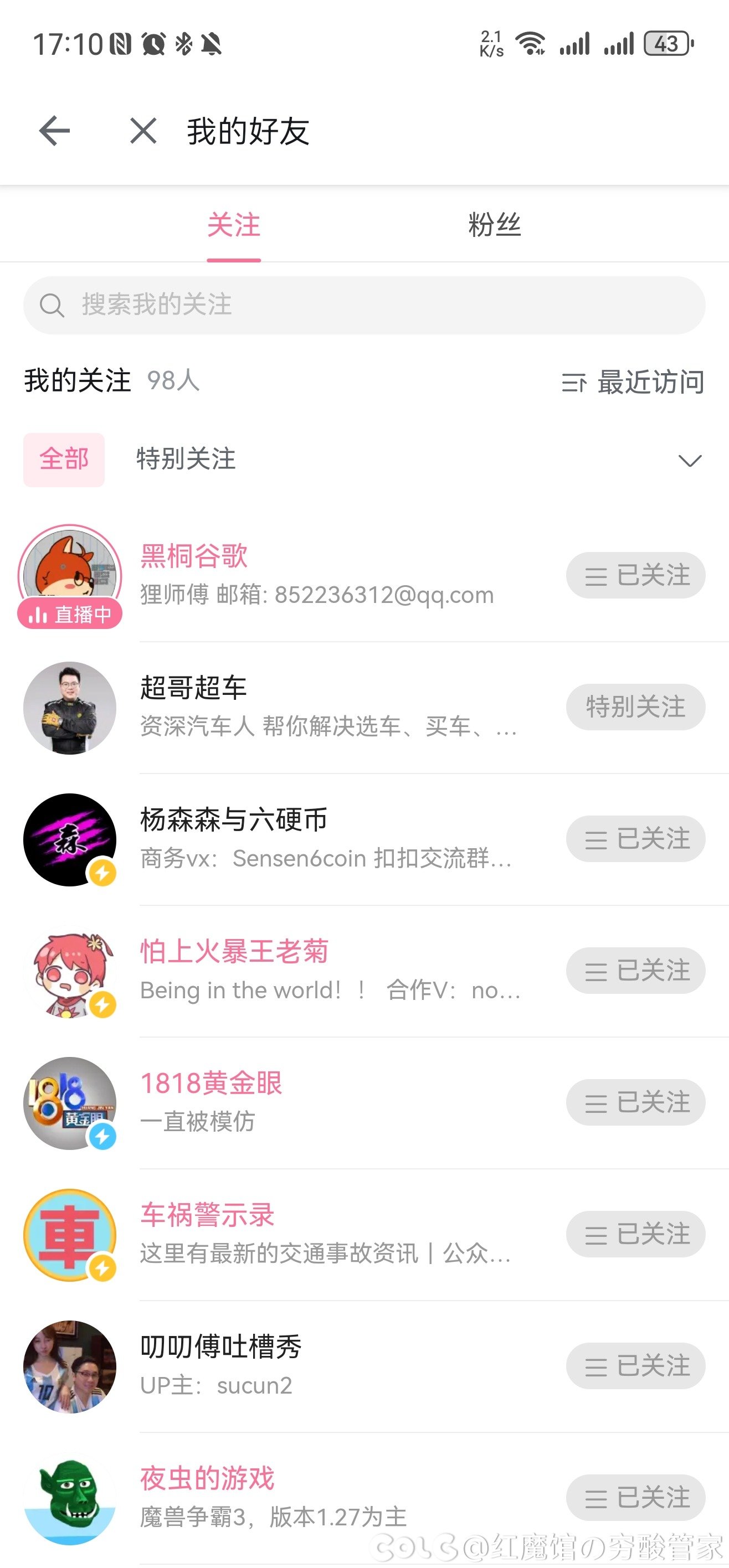
Task: Select the 全部 filter chip
Action: [64, 460]
